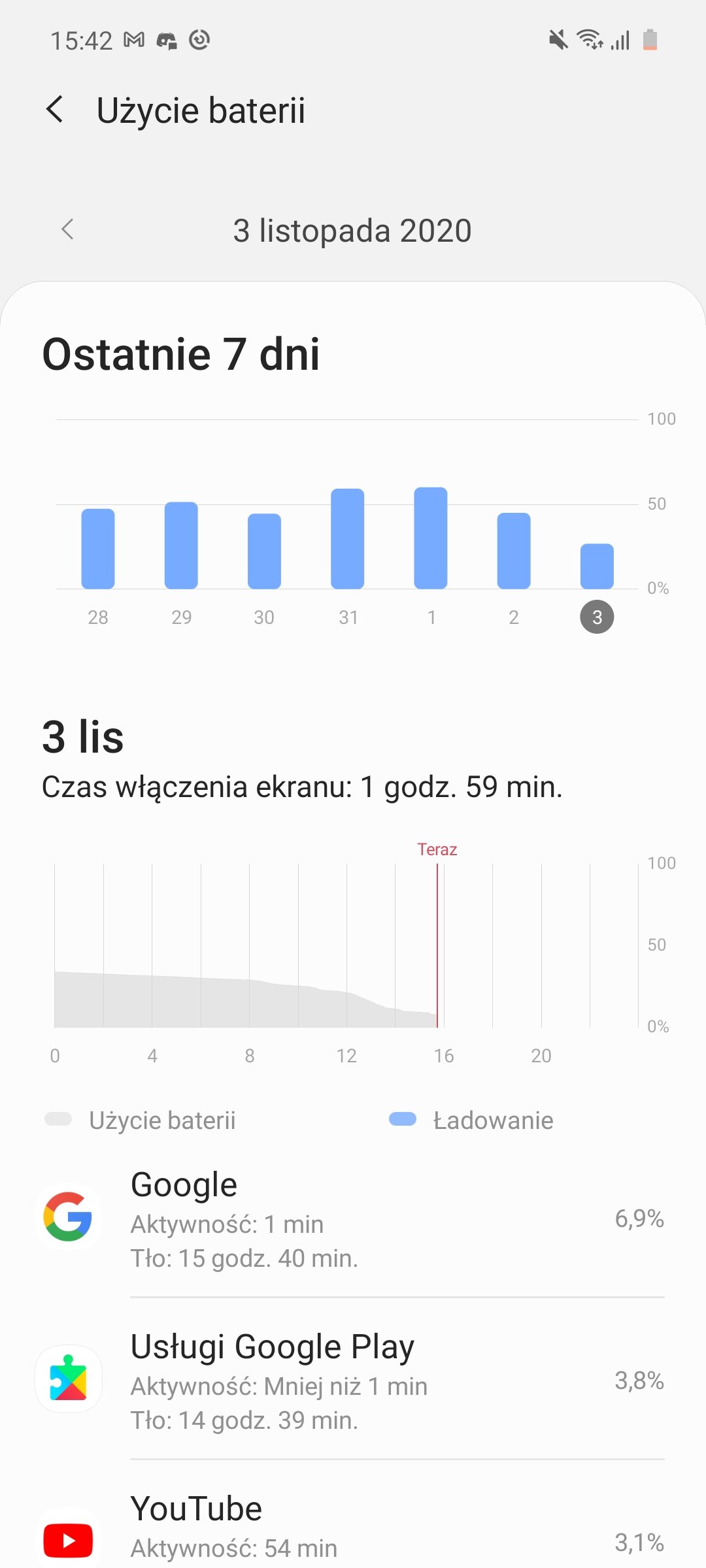Select day 1 in the weekly chart
Image resolution: width=706 pixels, height=1568 pixels.
pyautogui.click(x=431, y=538)
